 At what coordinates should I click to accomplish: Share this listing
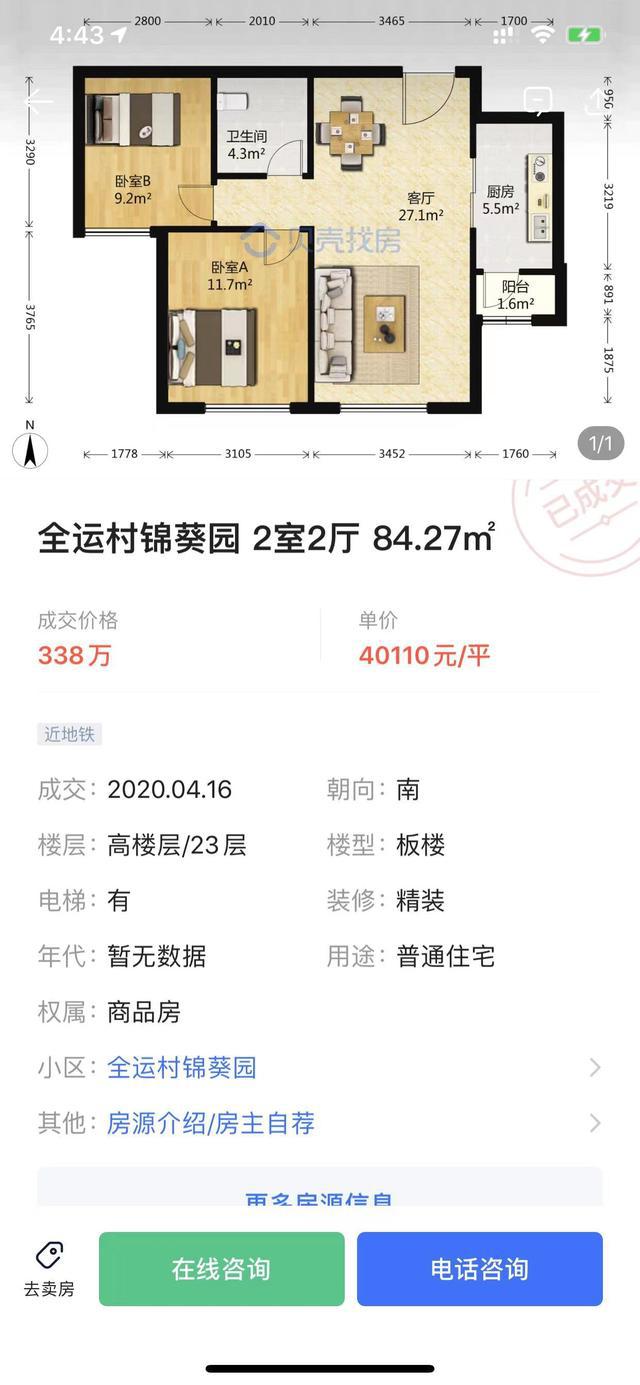[596, 100]
